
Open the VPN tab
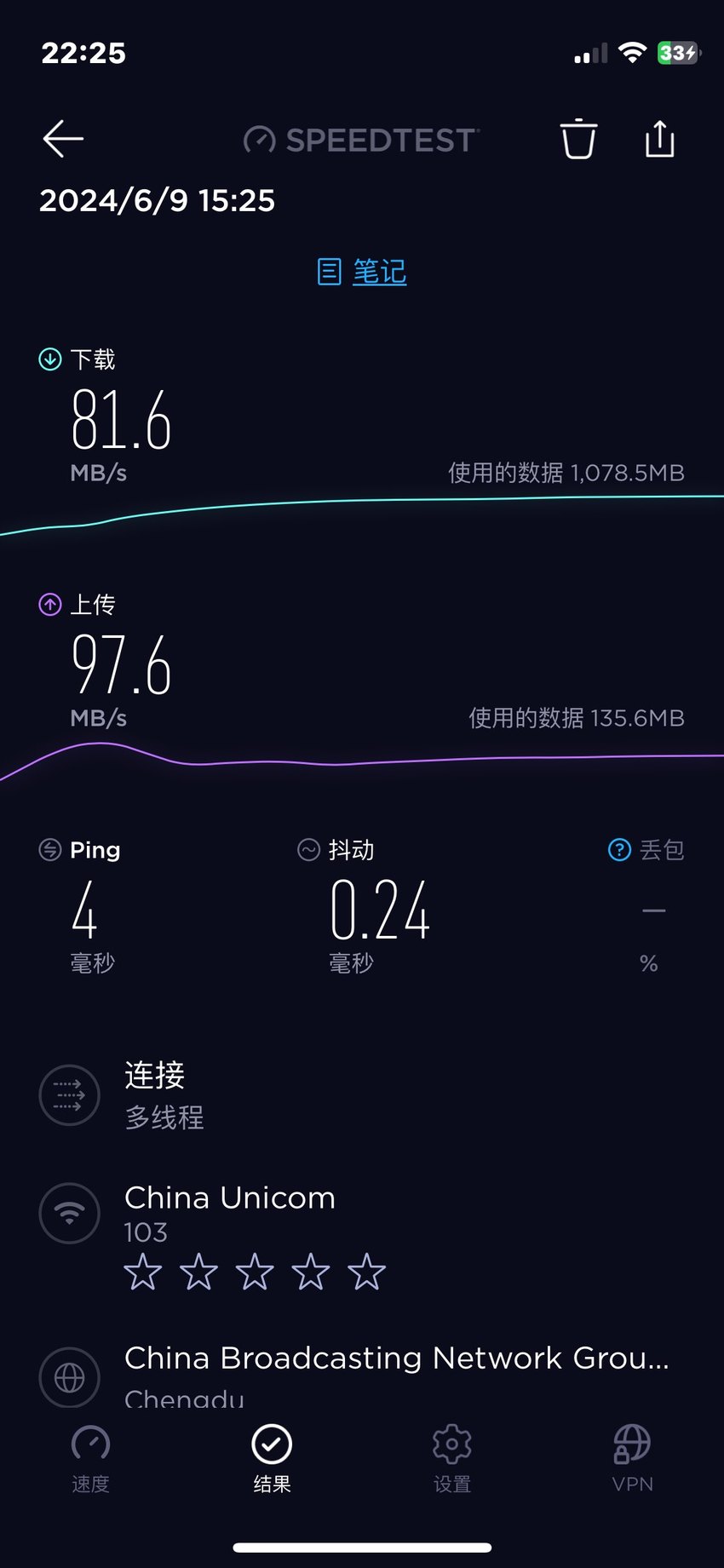[x=633, y=1459]
